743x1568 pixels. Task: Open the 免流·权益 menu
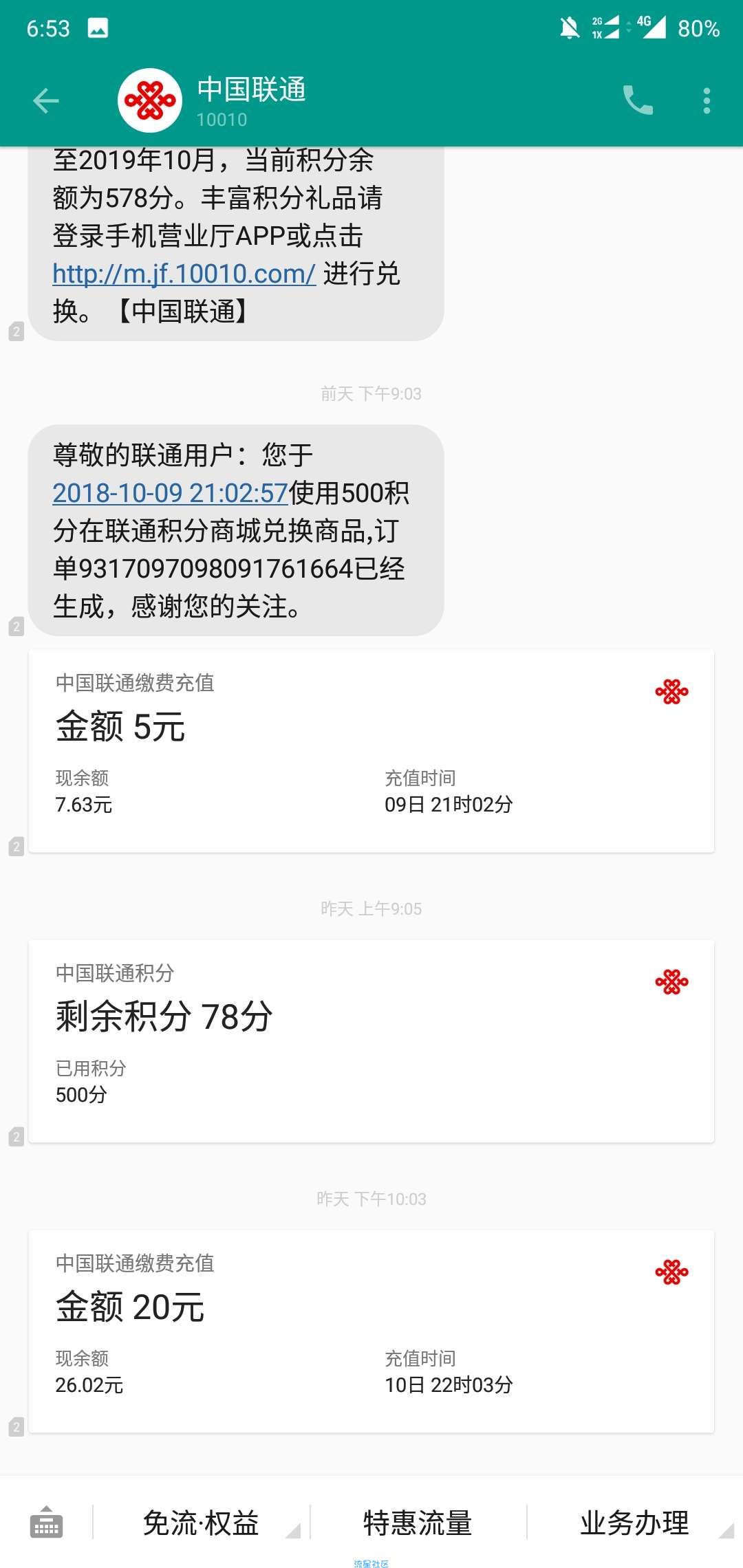pos(201,1523)
